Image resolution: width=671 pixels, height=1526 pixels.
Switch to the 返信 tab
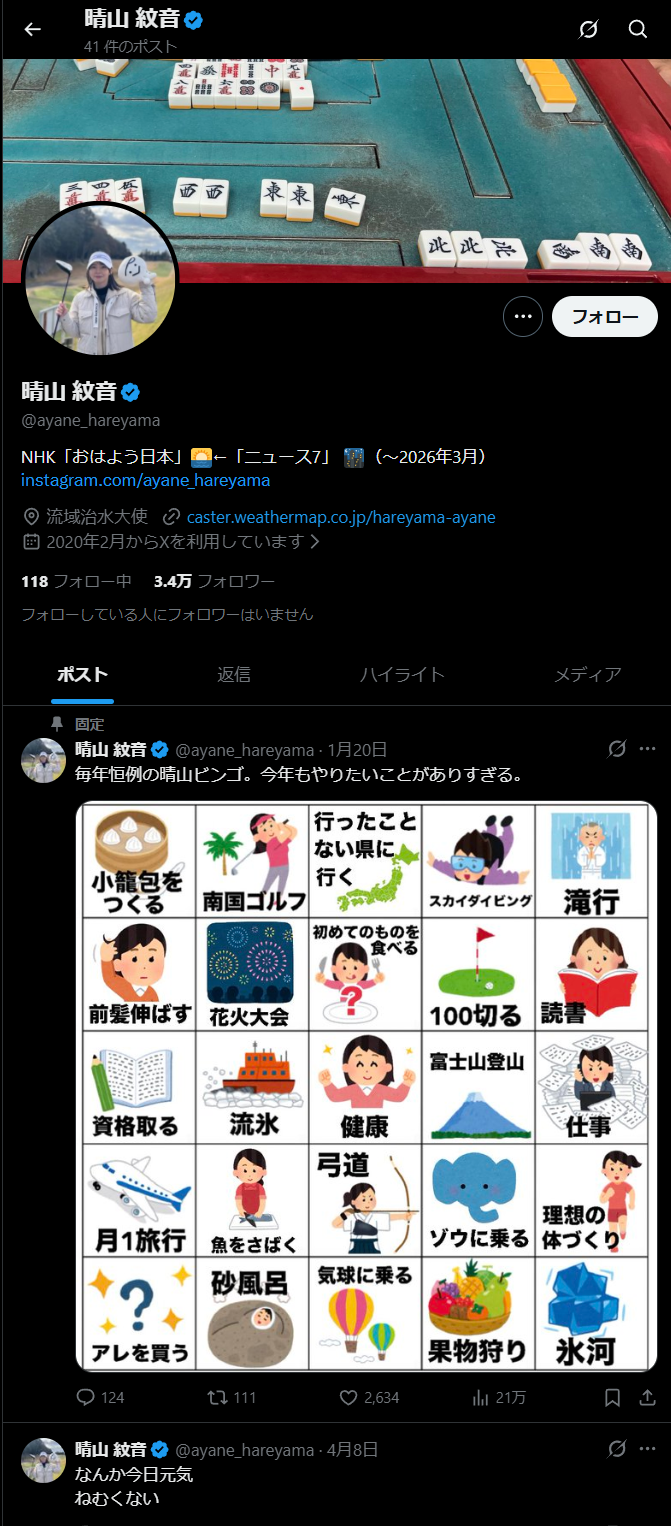point(234,675)
